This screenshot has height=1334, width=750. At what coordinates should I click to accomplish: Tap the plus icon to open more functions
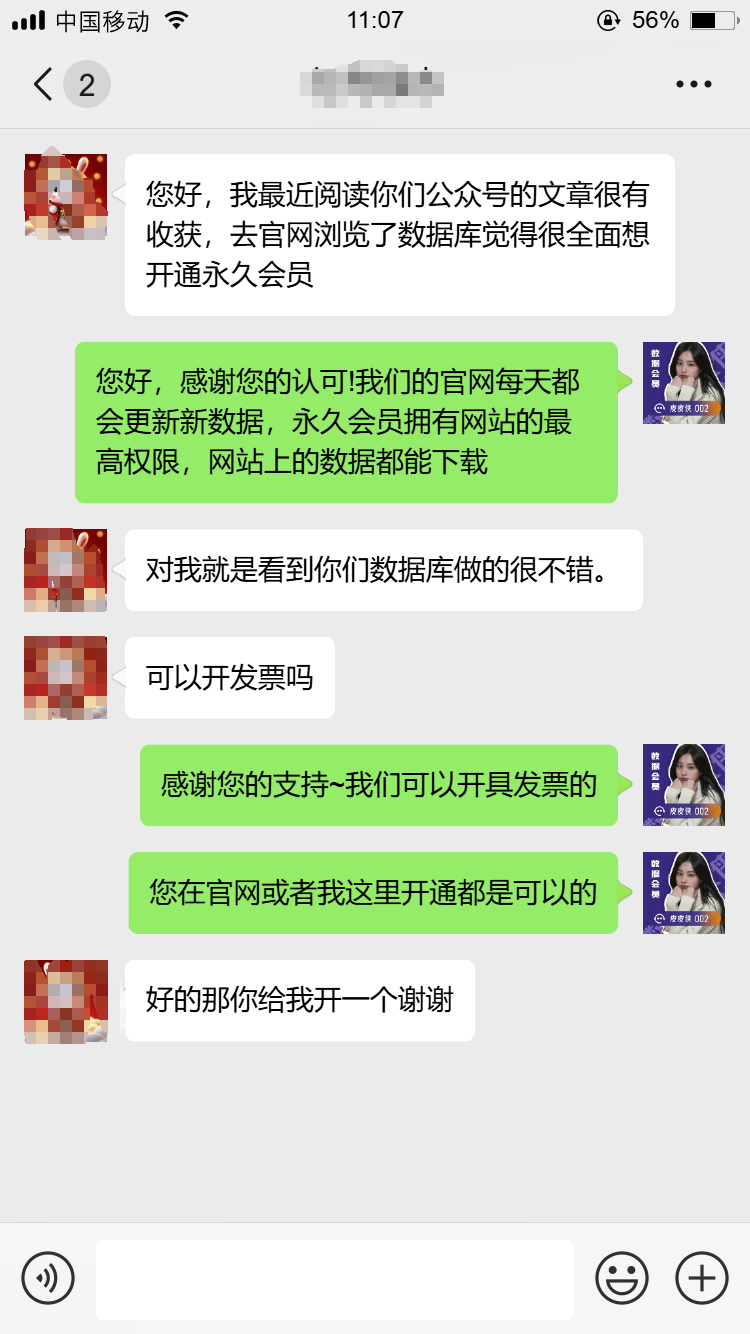[x=701, y=1278]
